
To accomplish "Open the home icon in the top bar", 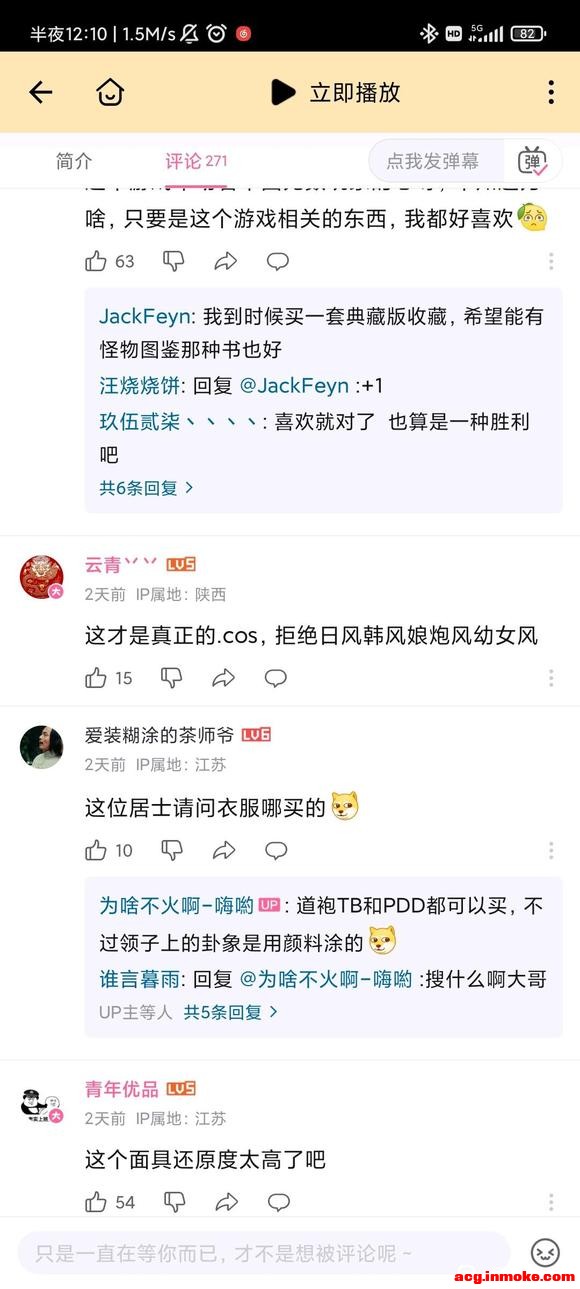I will pyautogui.click(x=110, y=93).
